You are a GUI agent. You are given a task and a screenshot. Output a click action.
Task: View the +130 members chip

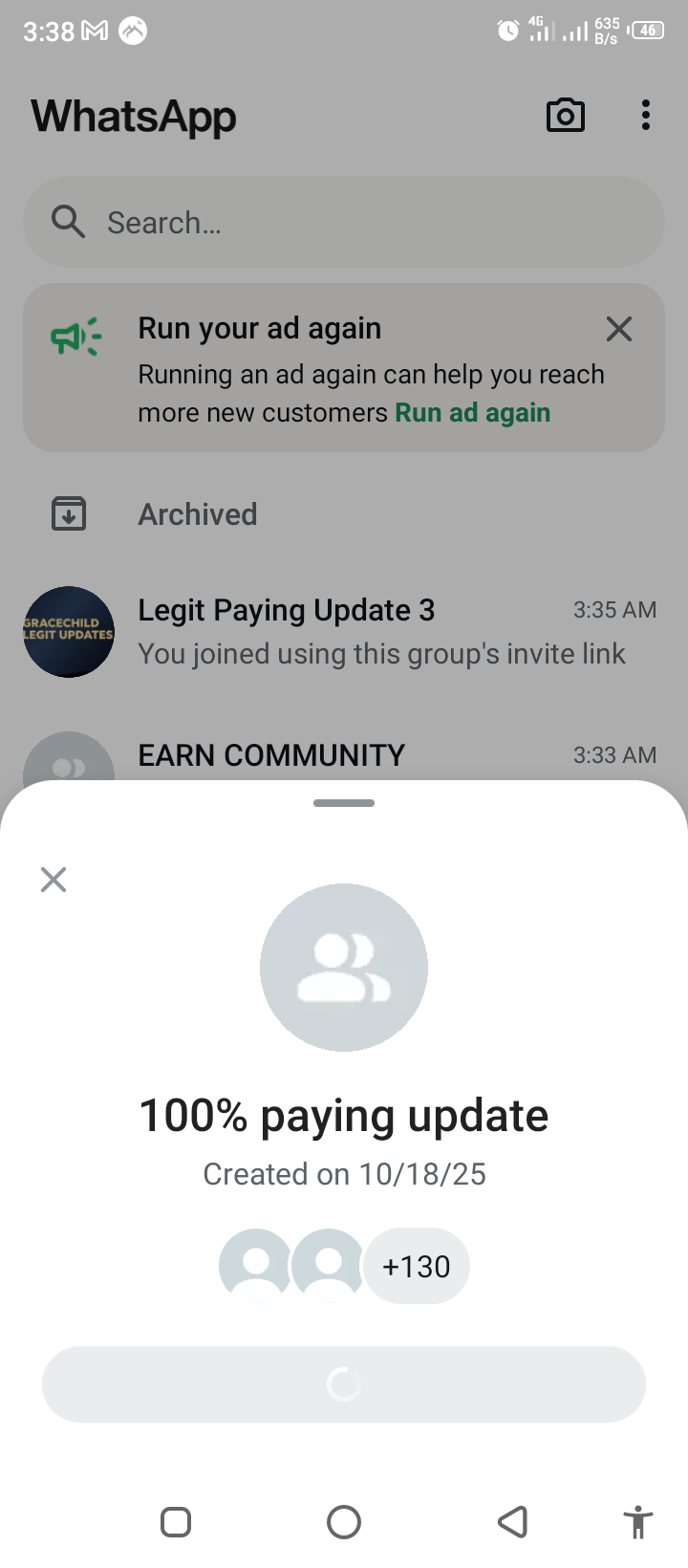click(x=416, y=1266)
